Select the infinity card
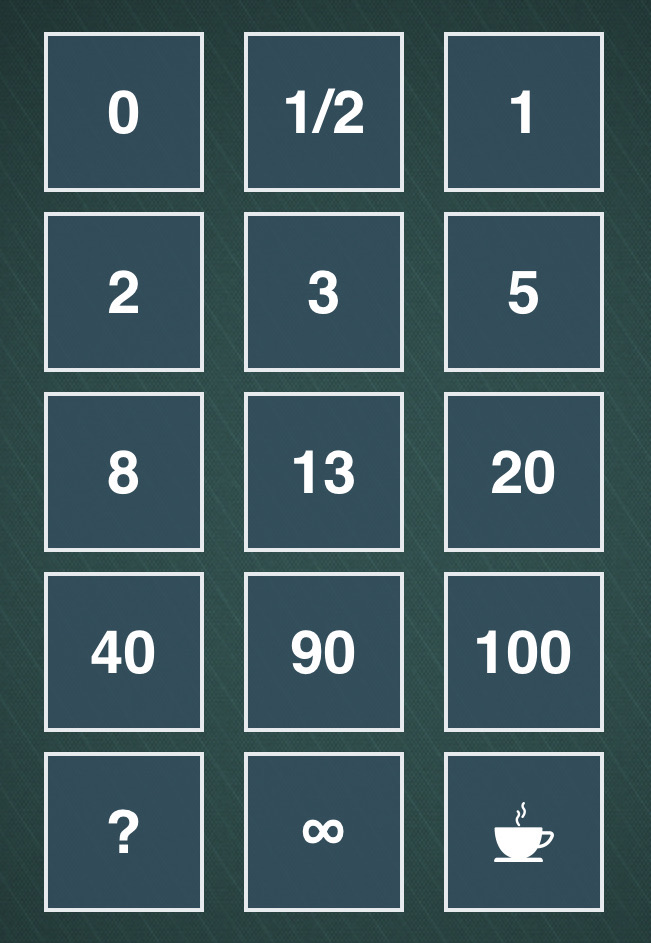Viewport: 651px width, 943px height. (324, 832)
